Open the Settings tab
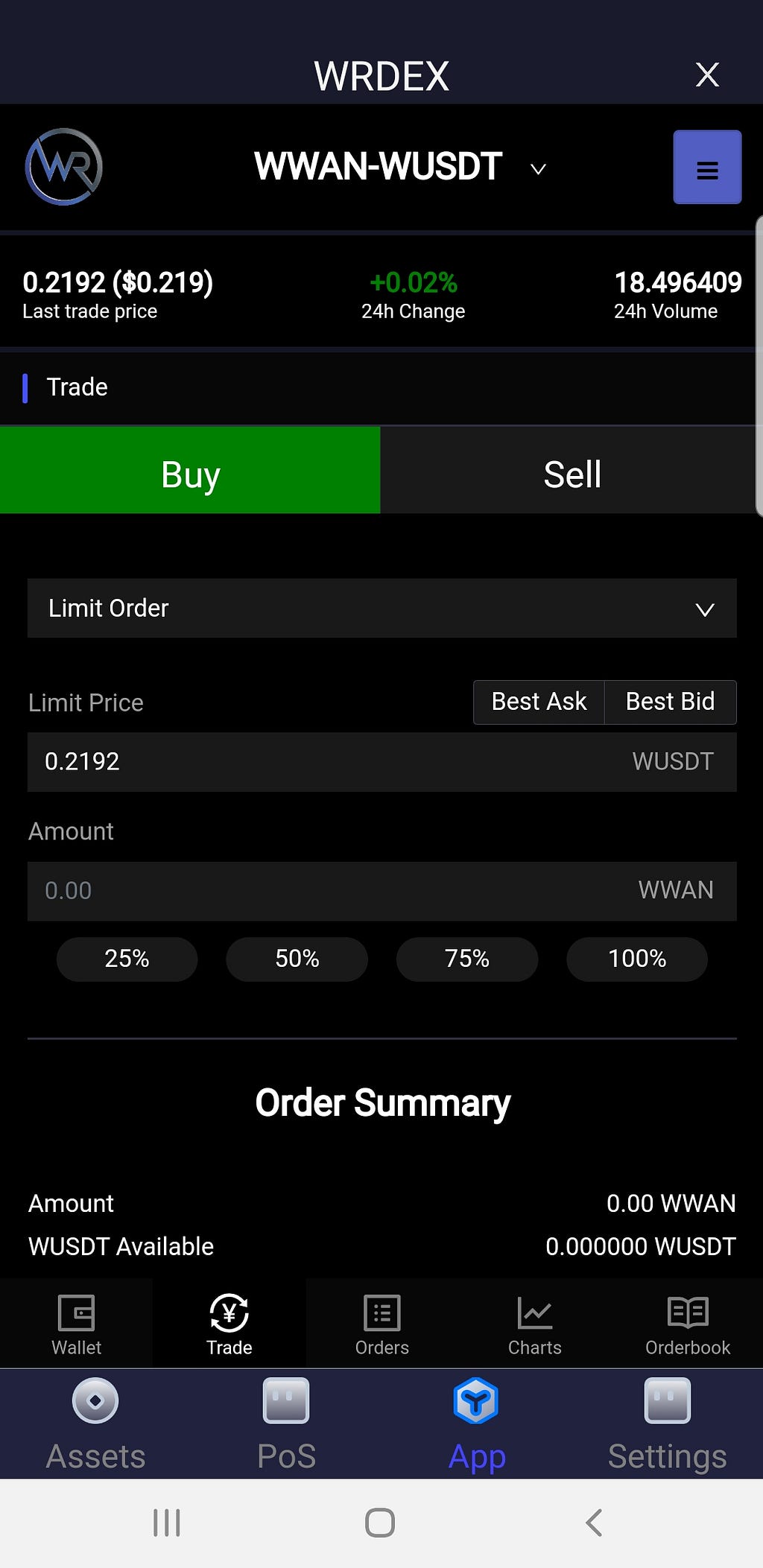The width and height of the screenshot is (763, 1568). 667,1423
